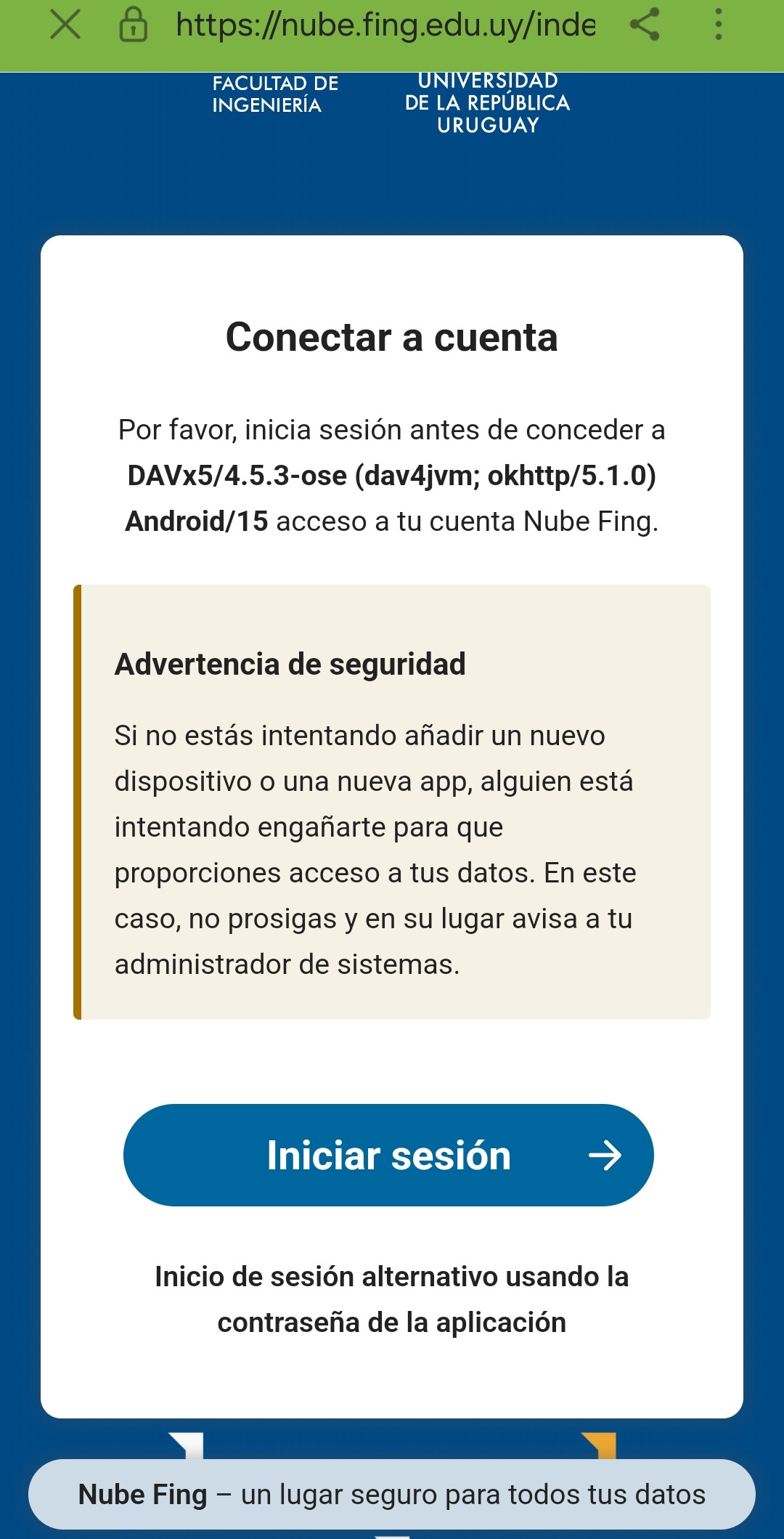Tap the Iniciar sesión button
The image size is (784, 1539).
tap(388, 1155)
